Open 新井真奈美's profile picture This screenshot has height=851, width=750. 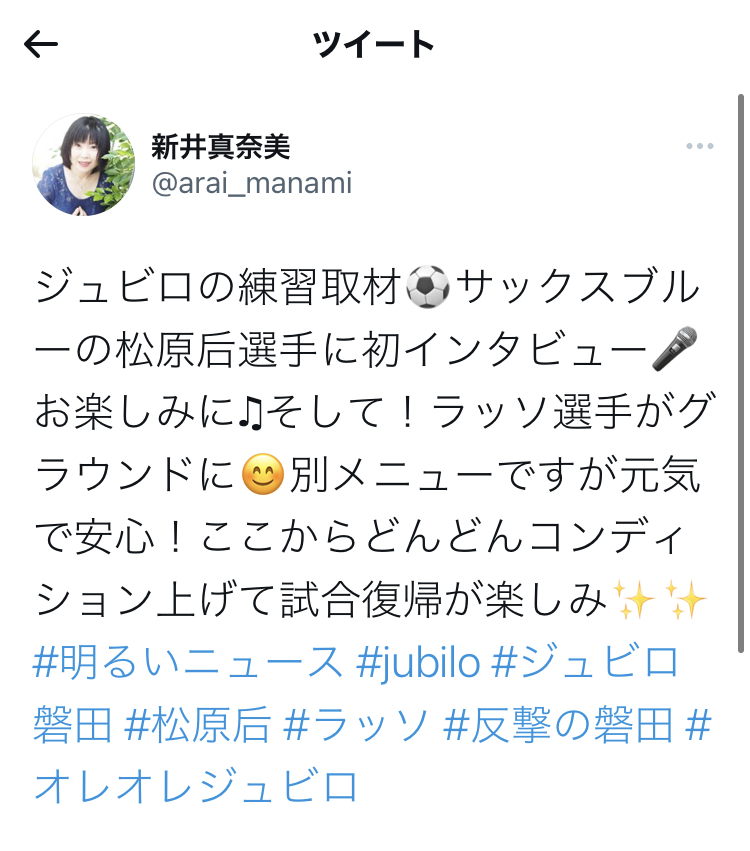click(x=83, y=164)
